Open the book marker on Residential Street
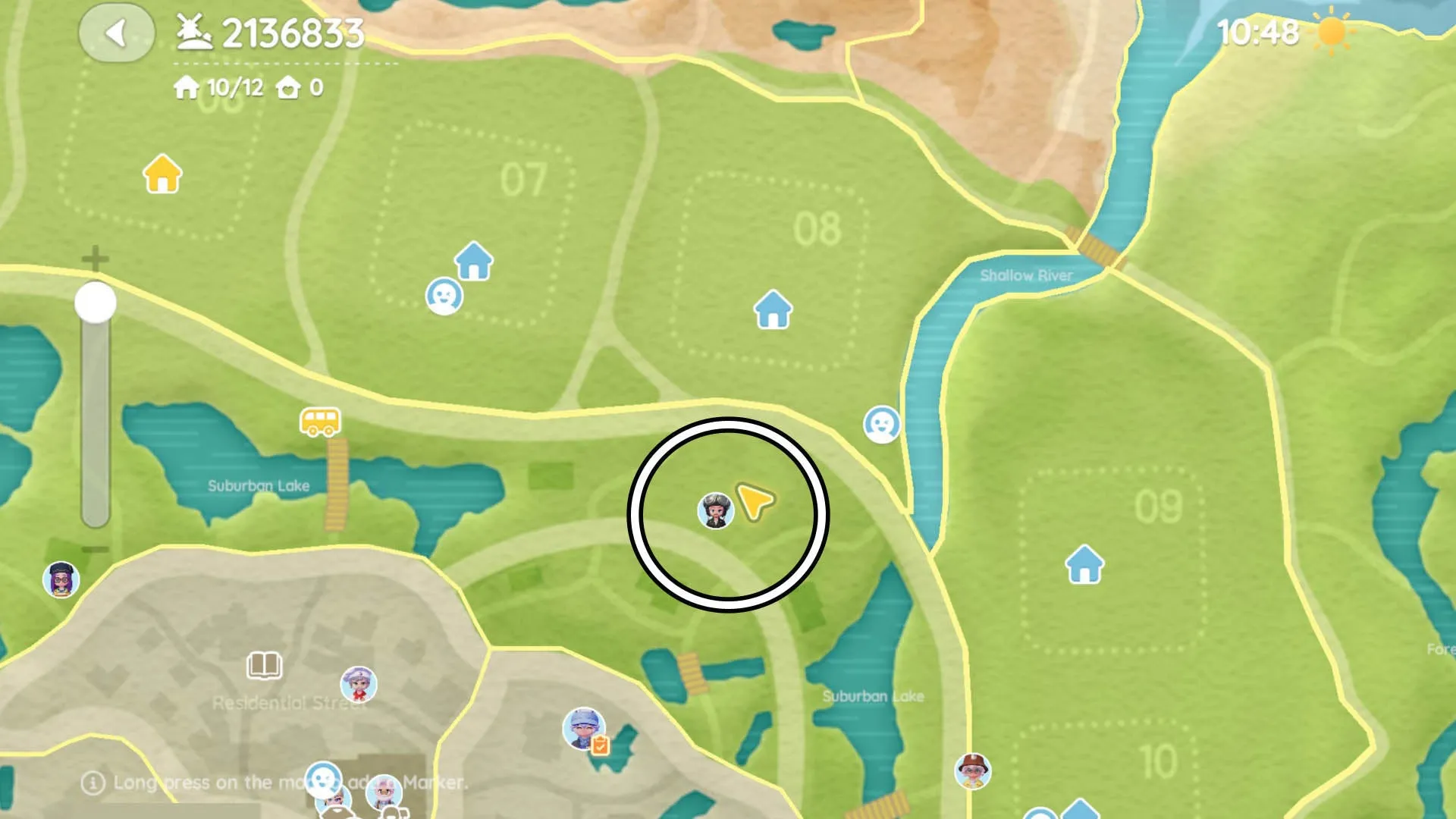This screenshot has height=819, width=1456. coord(264,666)
